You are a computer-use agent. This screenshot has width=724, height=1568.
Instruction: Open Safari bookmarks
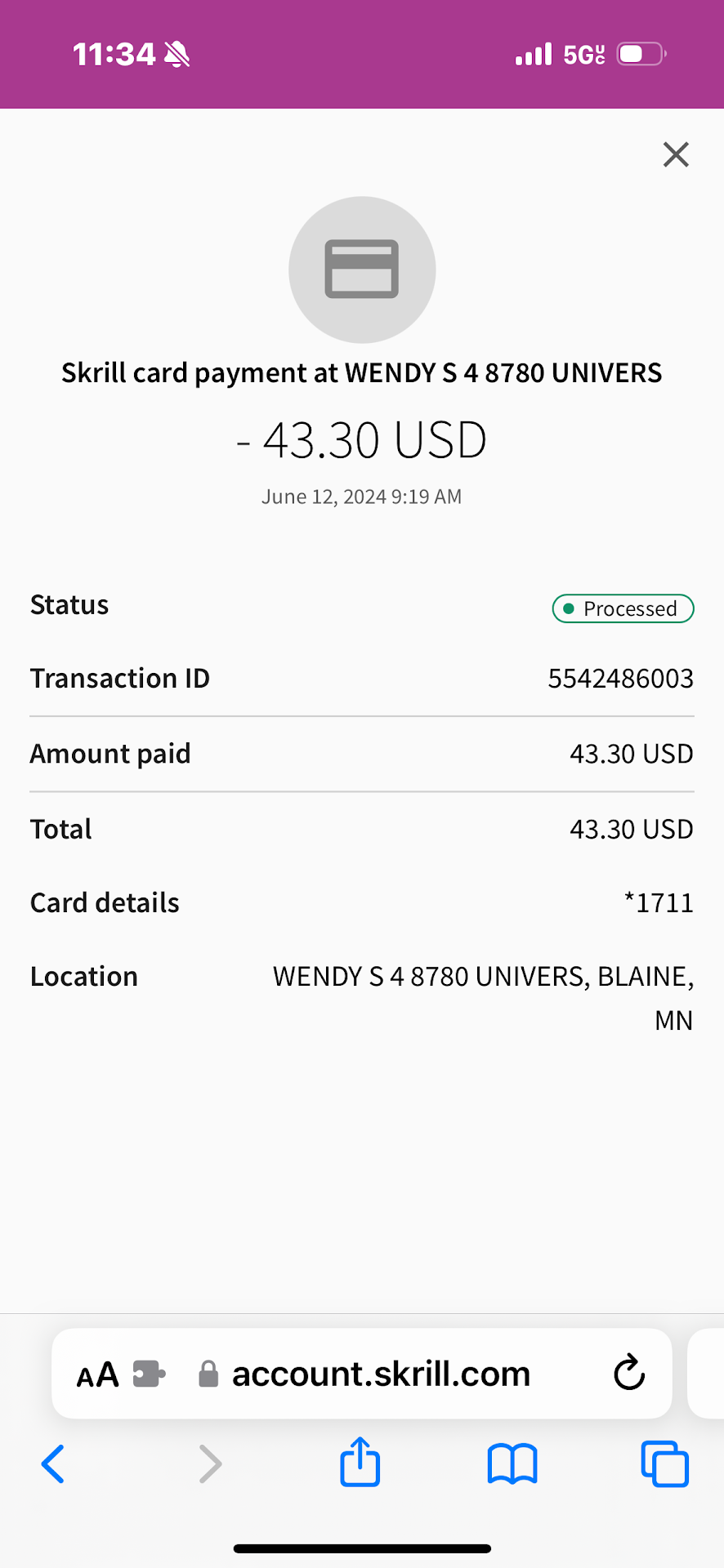512,1463
